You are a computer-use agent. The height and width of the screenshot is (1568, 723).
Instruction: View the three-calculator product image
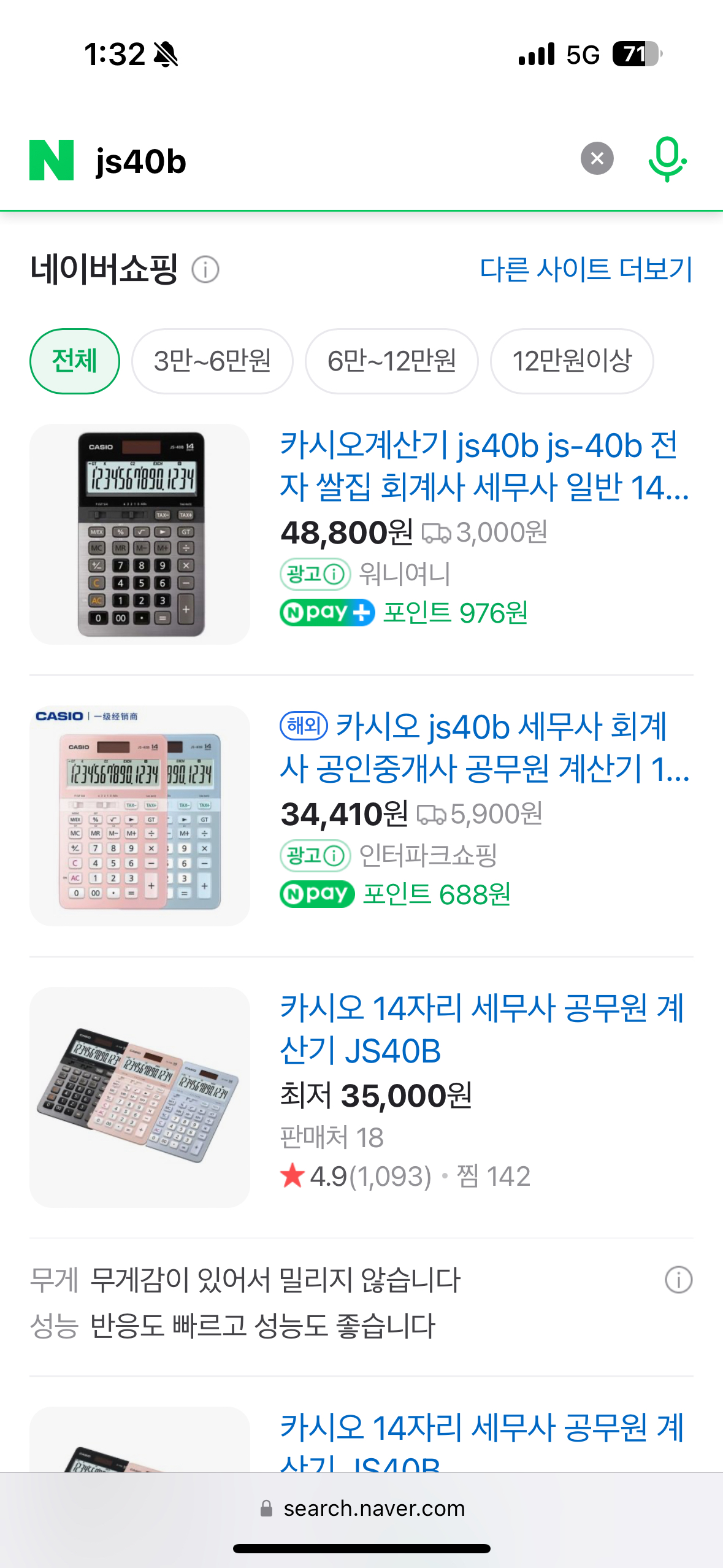click(140, 1097)
